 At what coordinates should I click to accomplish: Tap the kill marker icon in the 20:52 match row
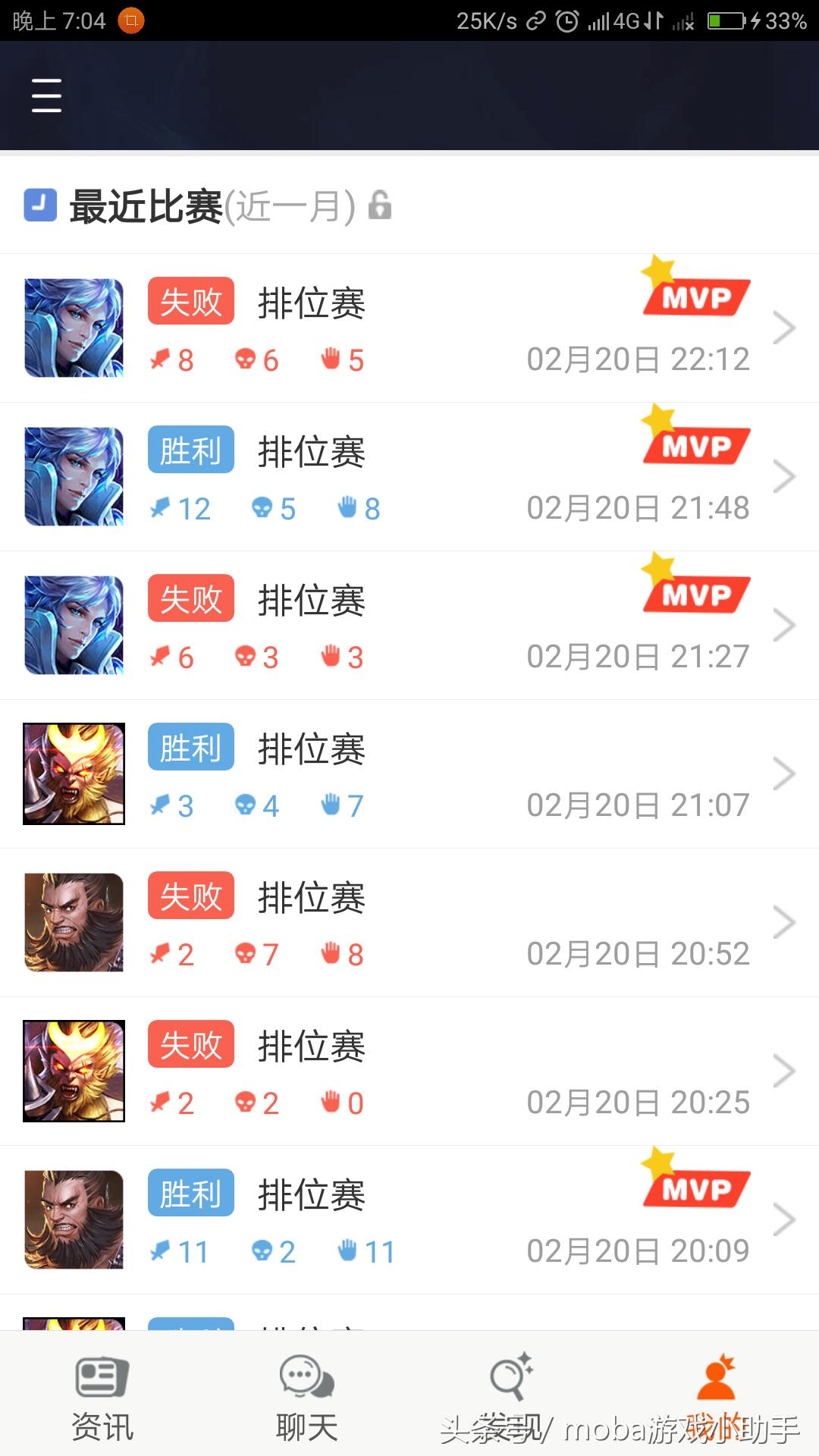tap(160, 954)
